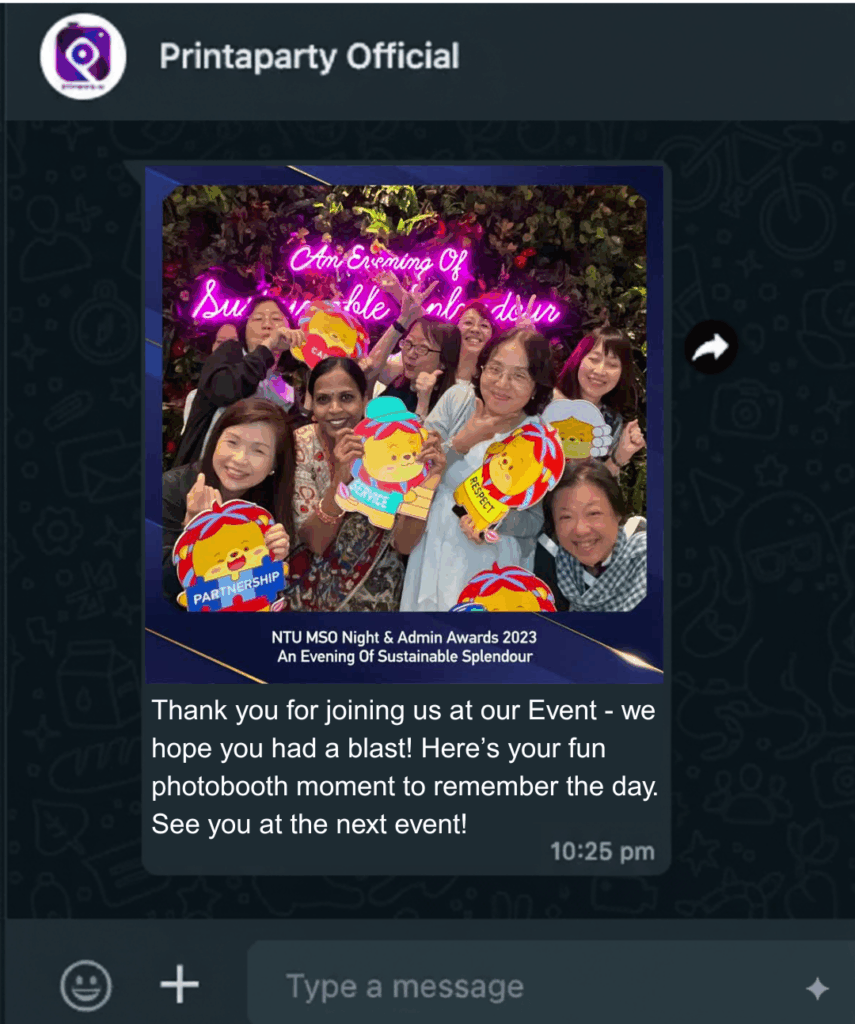Click the attachment plus to add a file
The image size is (855, 1024).
pyautogui.click(x=179, y=985)
